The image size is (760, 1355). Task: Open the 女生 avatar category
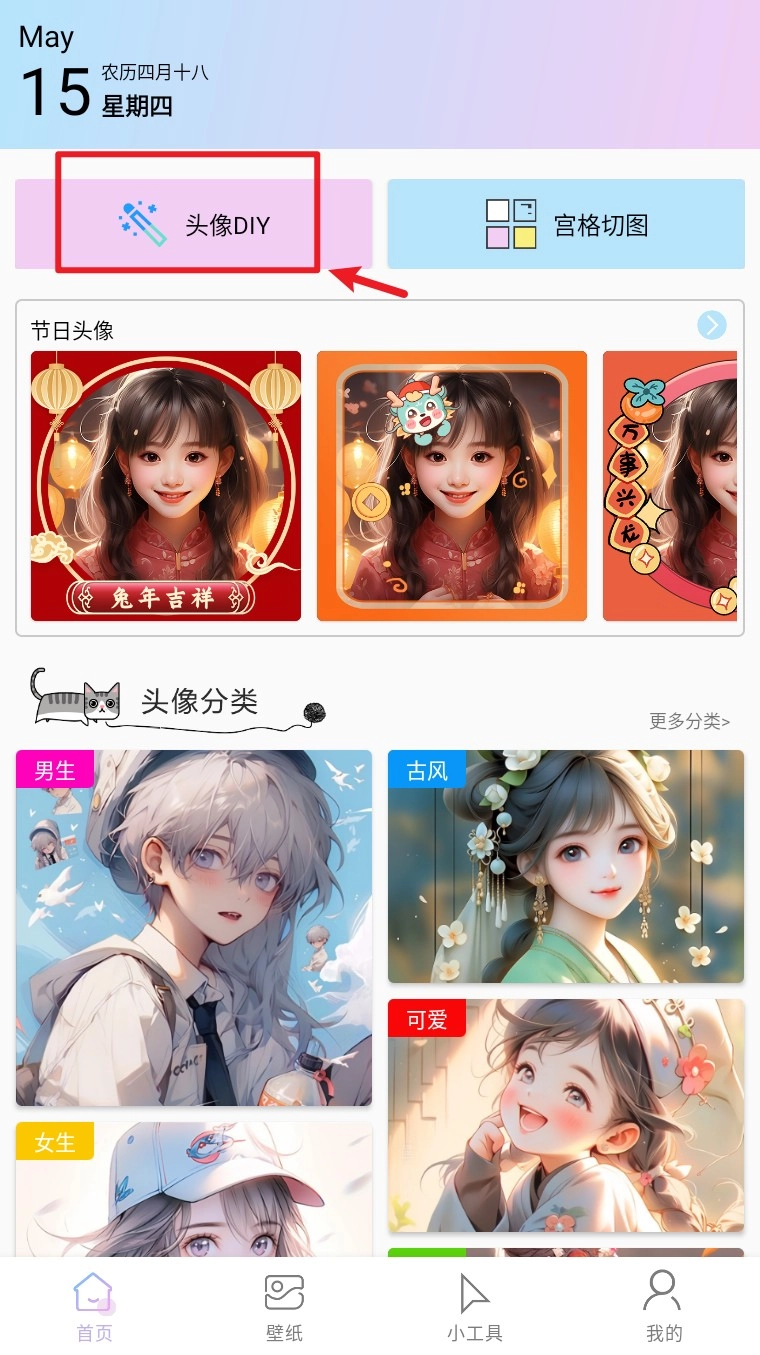coord(194,1190)
